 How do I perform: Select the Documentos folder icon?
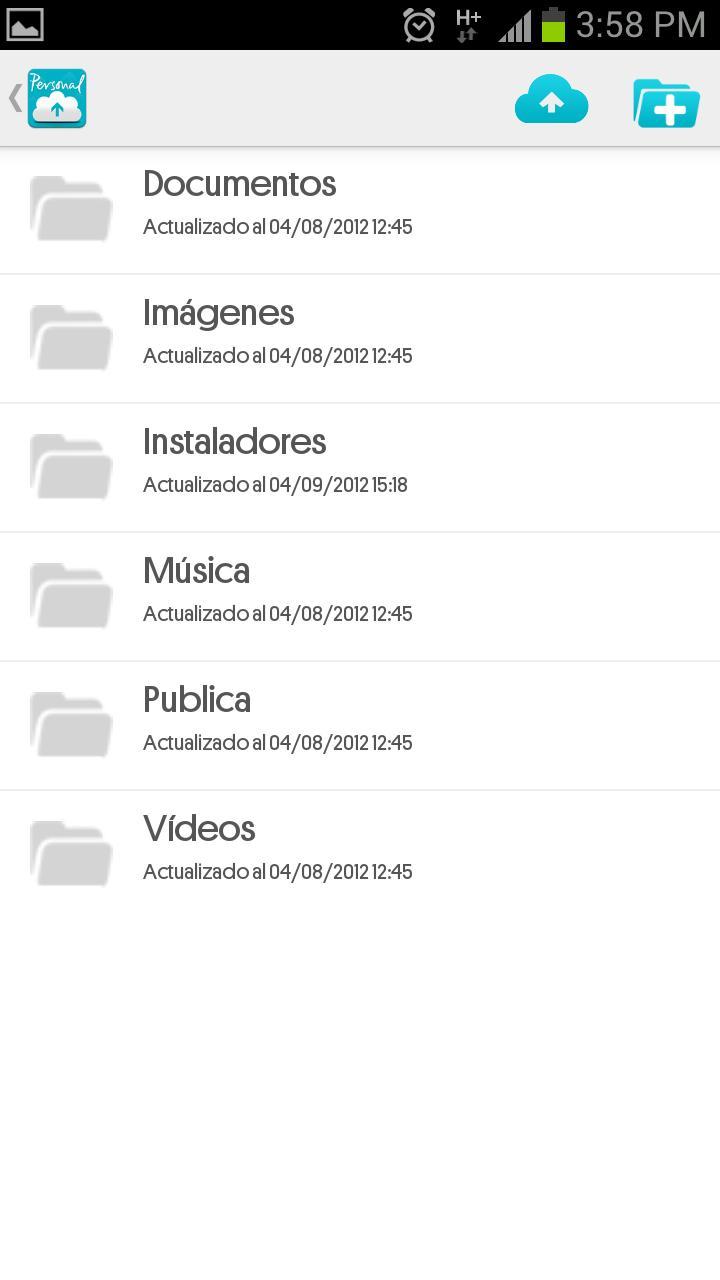pyautogui.click(x=70, y=209)
